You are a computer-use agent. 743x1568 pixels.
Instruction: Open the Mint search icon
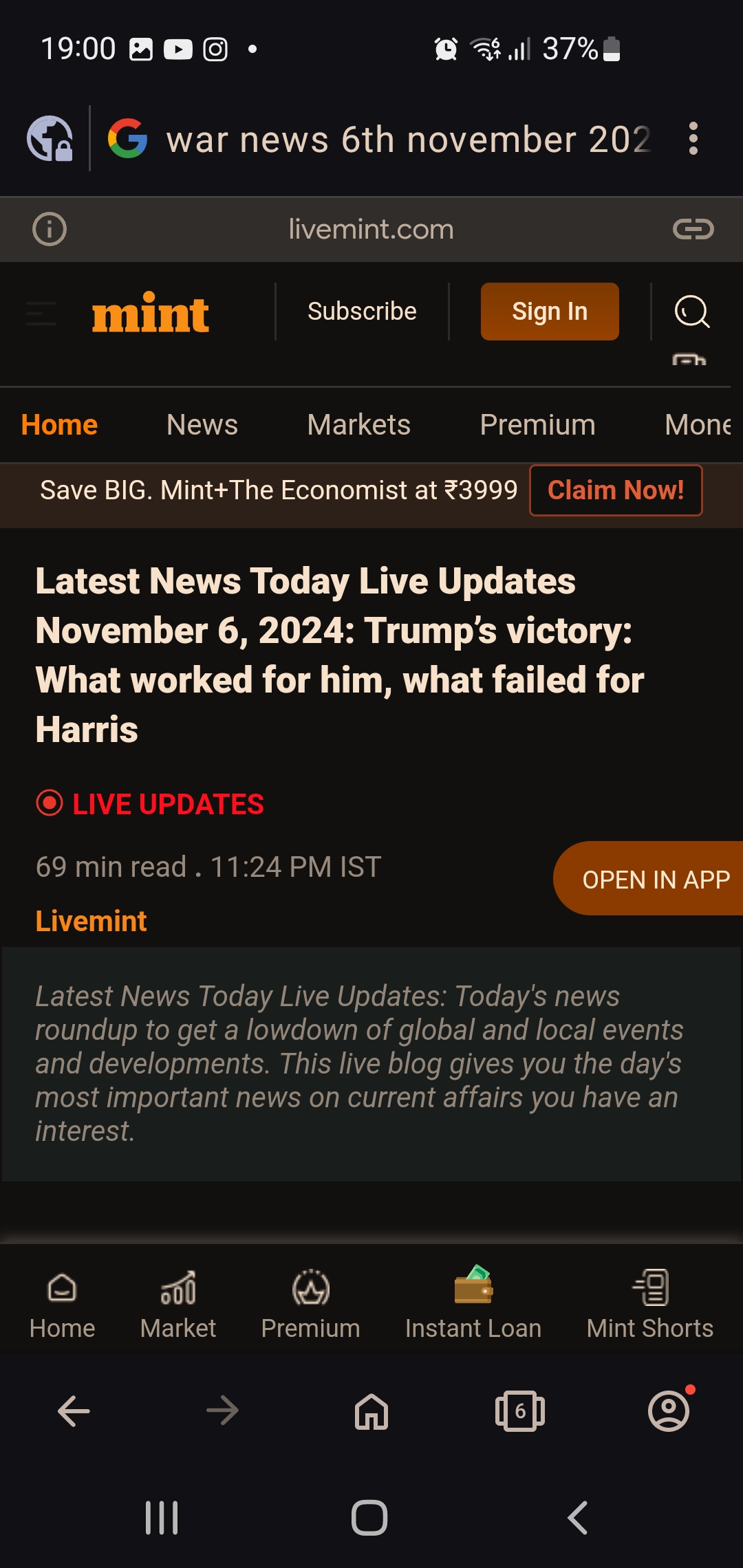691,312
